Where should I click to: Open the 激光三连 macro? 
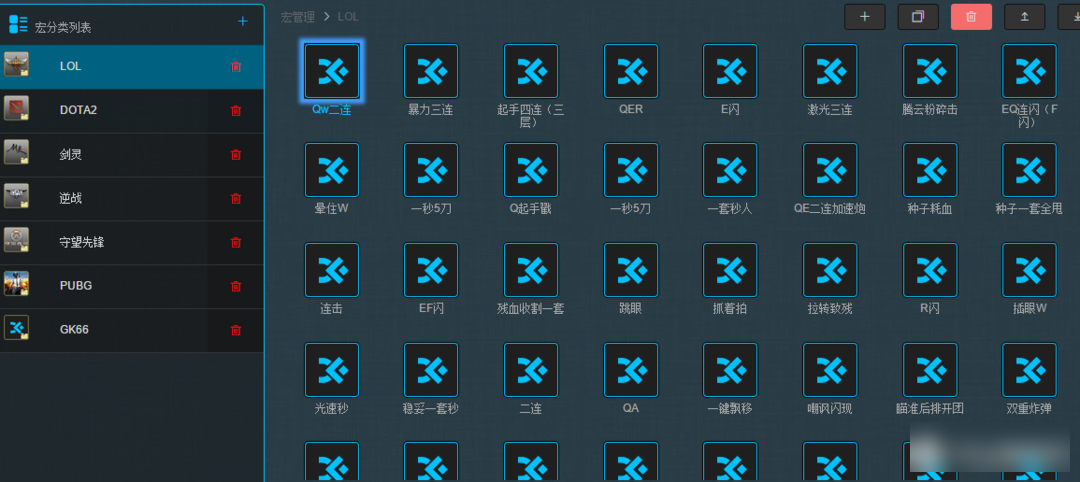(830, 71)
